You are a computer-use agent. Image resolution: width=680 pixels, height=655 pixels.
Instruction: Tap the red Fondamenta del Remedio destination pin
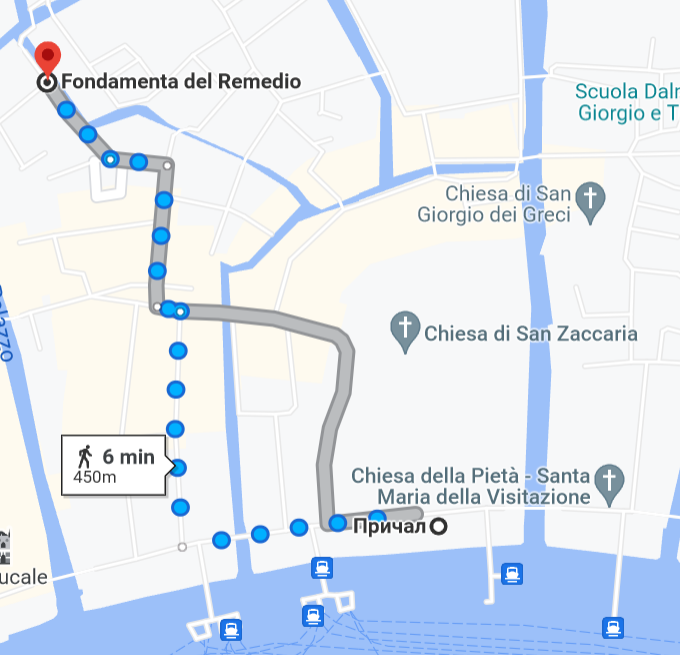point(47,58)
